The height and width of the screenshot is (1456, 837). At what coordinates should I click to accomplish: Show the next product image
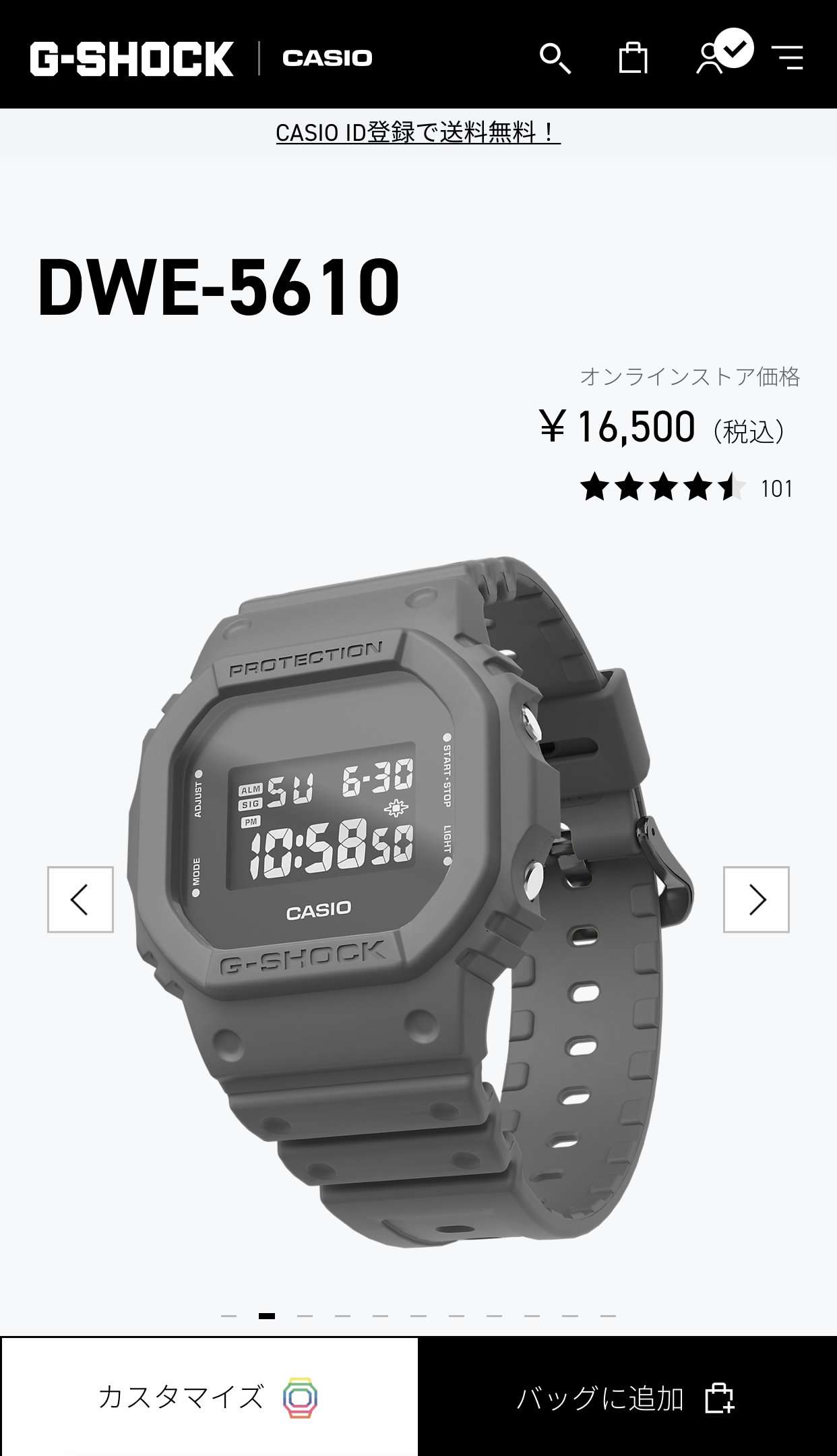(x=756, y=899)
